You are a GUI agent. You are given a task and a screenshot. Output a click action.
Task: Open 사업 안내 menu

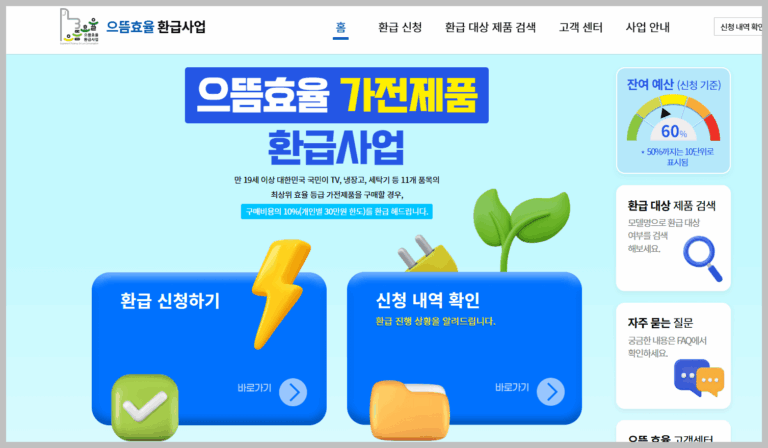tap(647, 27)
